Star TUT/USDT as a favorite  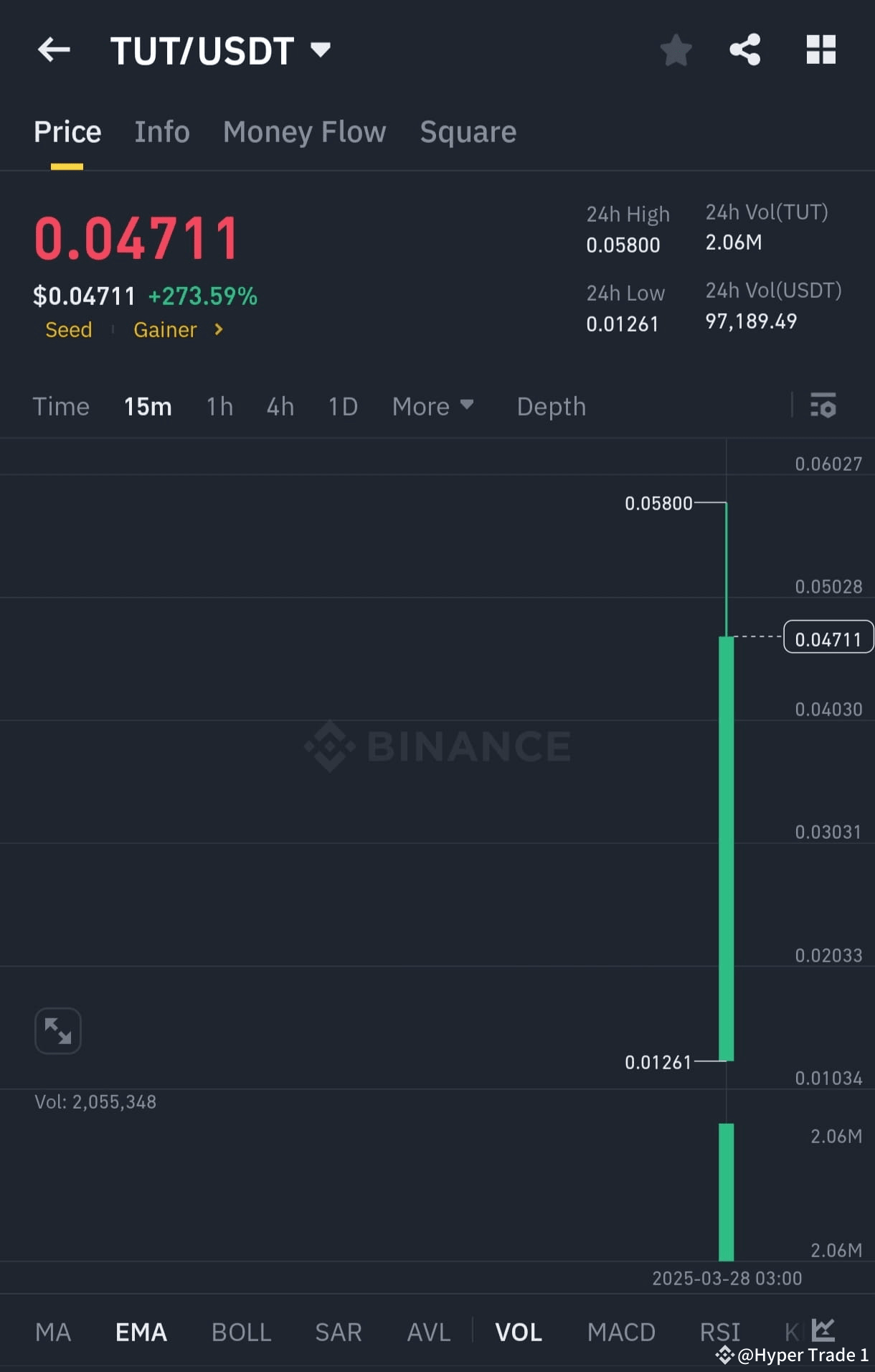(x=675, y=50)
